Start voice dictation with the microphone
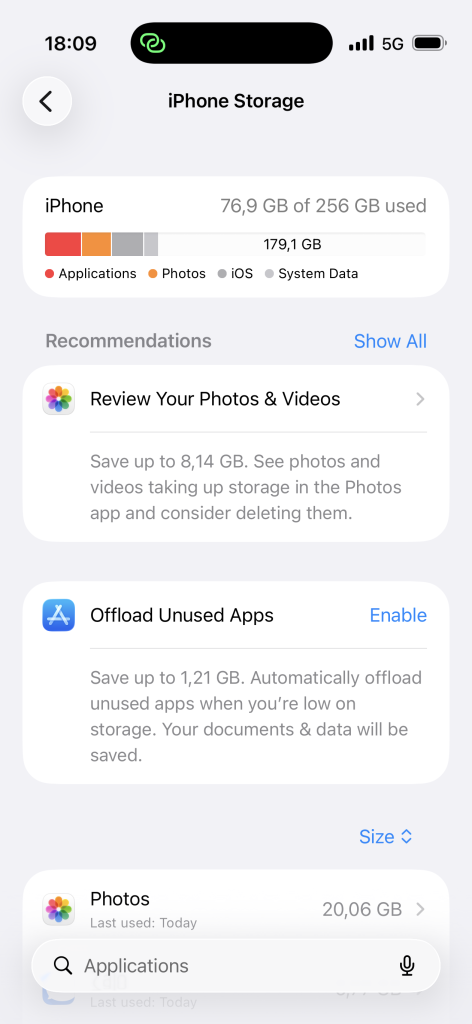 click(x=407, y=966)
